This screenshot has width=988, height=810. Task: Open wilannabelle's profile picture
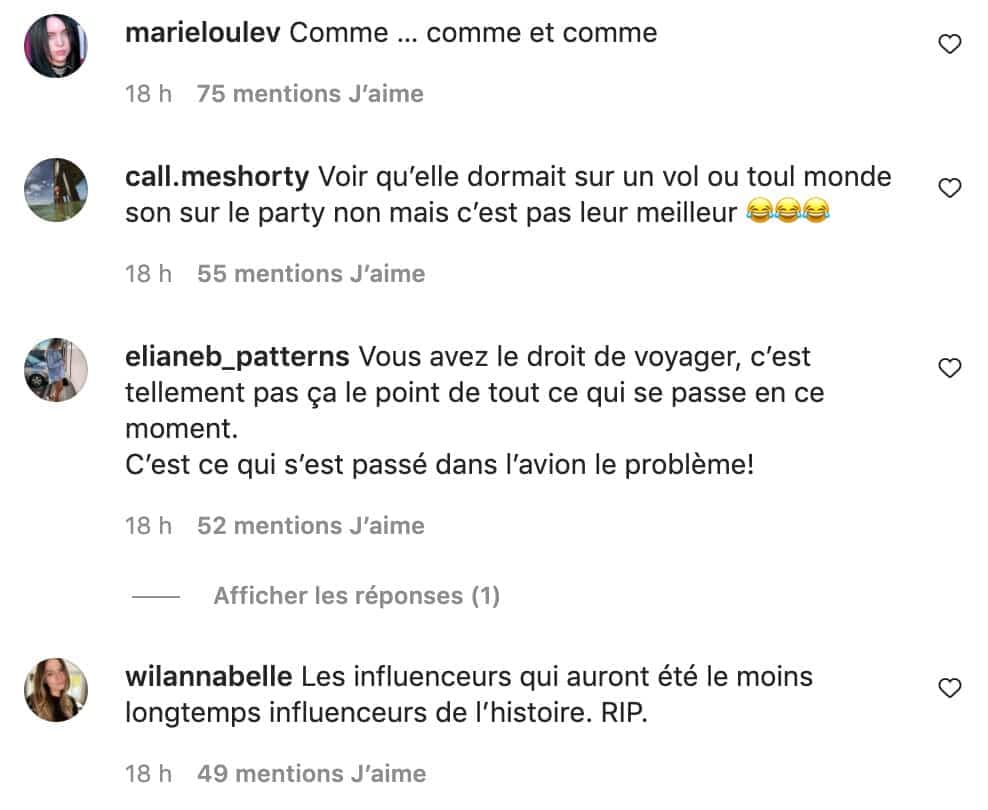tap(56, 690)
